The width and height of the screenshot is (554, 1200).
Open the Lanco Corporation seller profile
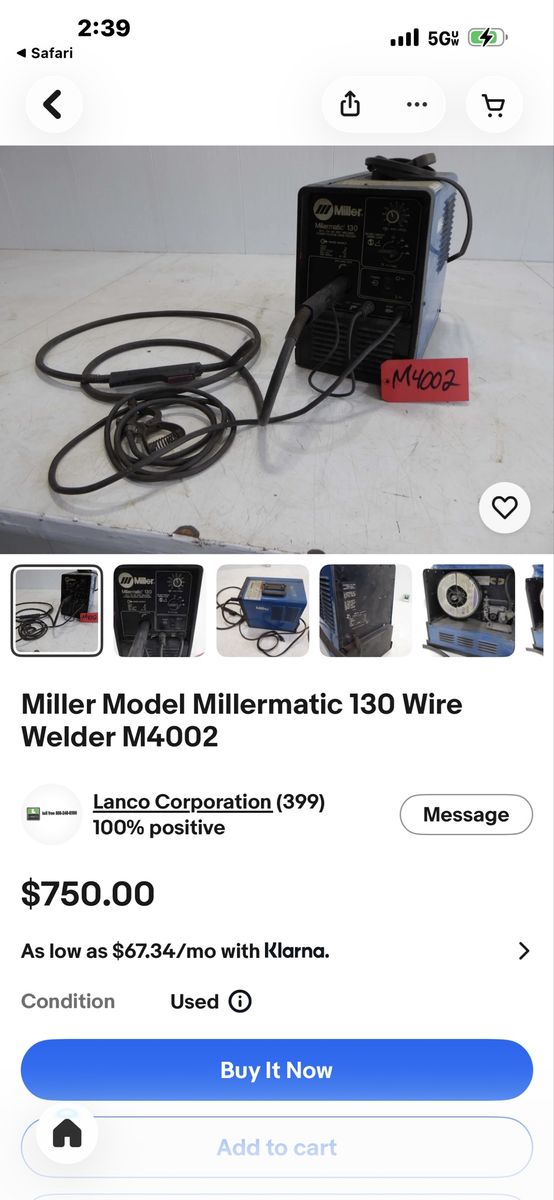click(x=182, y=802)
